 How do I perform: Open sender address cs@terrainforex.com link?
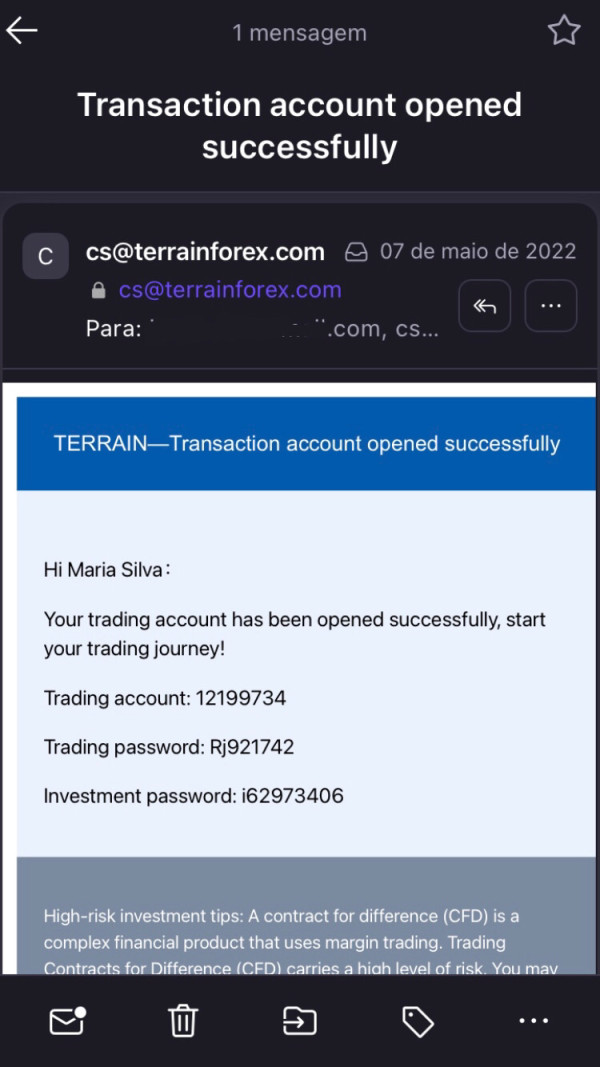230,290
